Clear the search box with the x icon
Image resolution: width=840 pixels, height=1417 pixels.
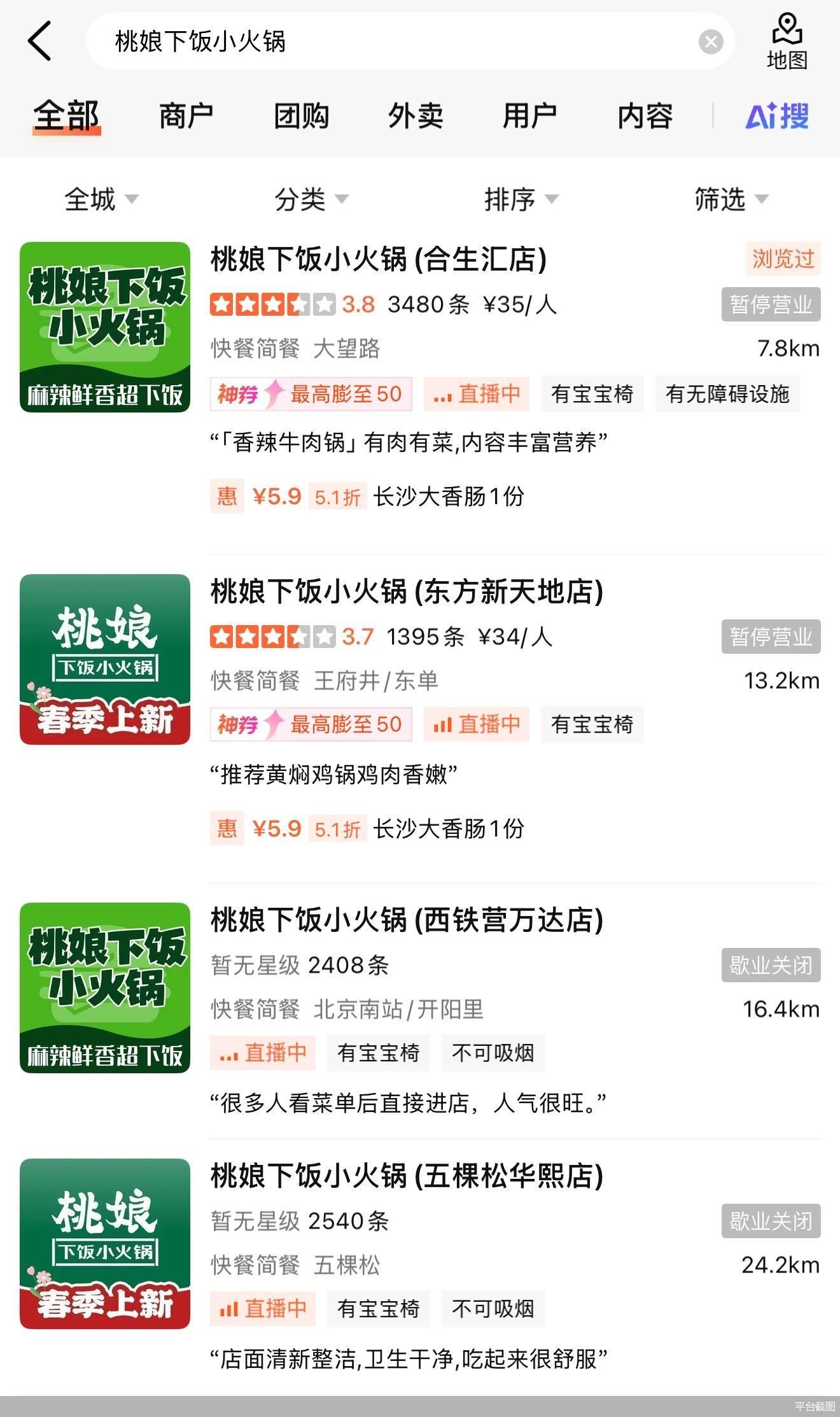point(712,42)
